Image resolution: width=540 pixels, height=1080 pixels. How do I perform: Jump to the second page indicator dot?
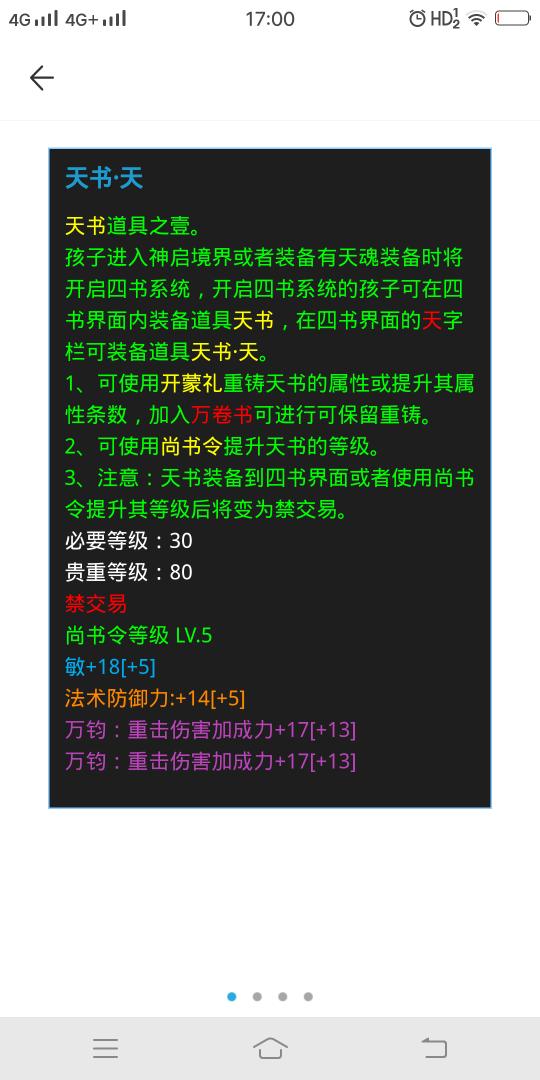pos(257,996)
